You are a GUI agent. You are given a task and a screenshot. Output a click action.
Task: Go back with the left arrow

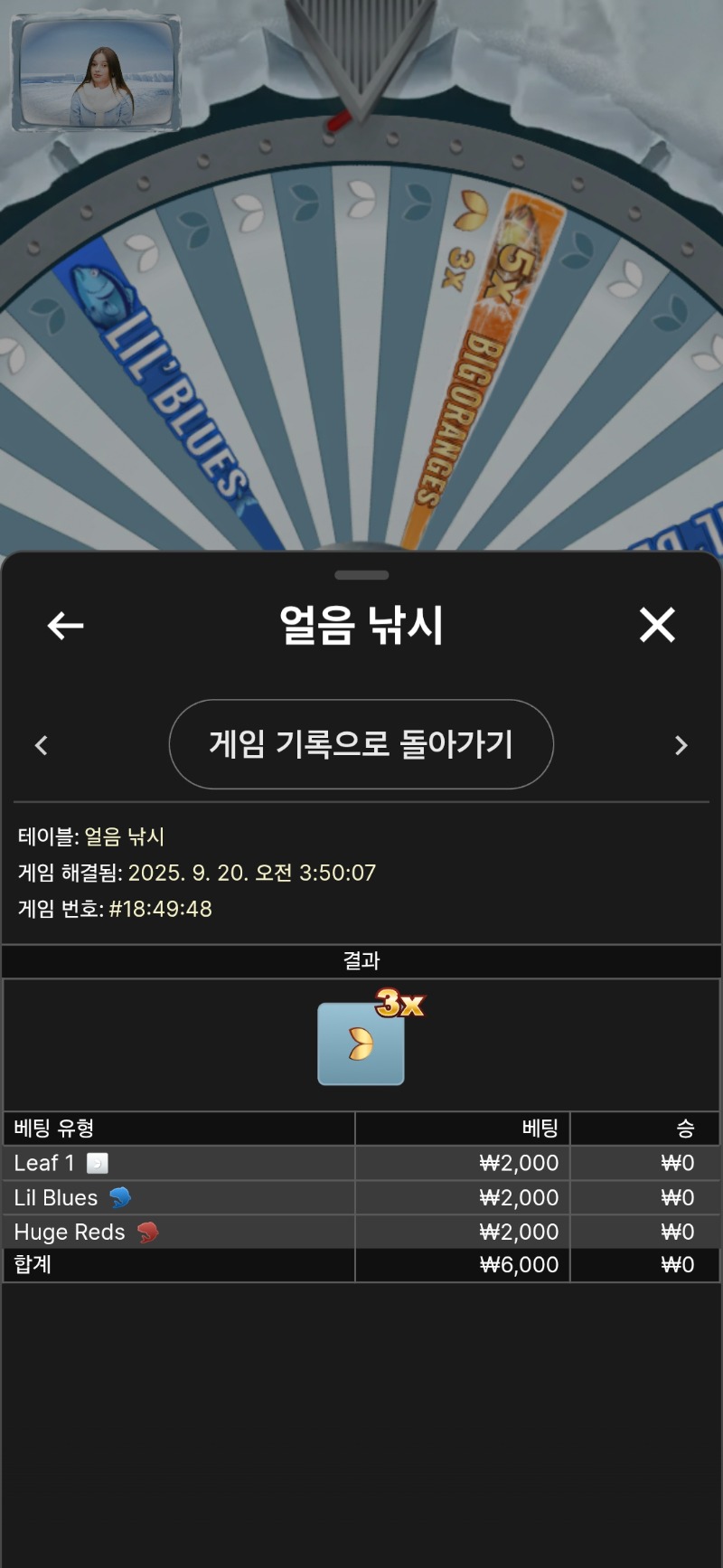click(65, 625)
